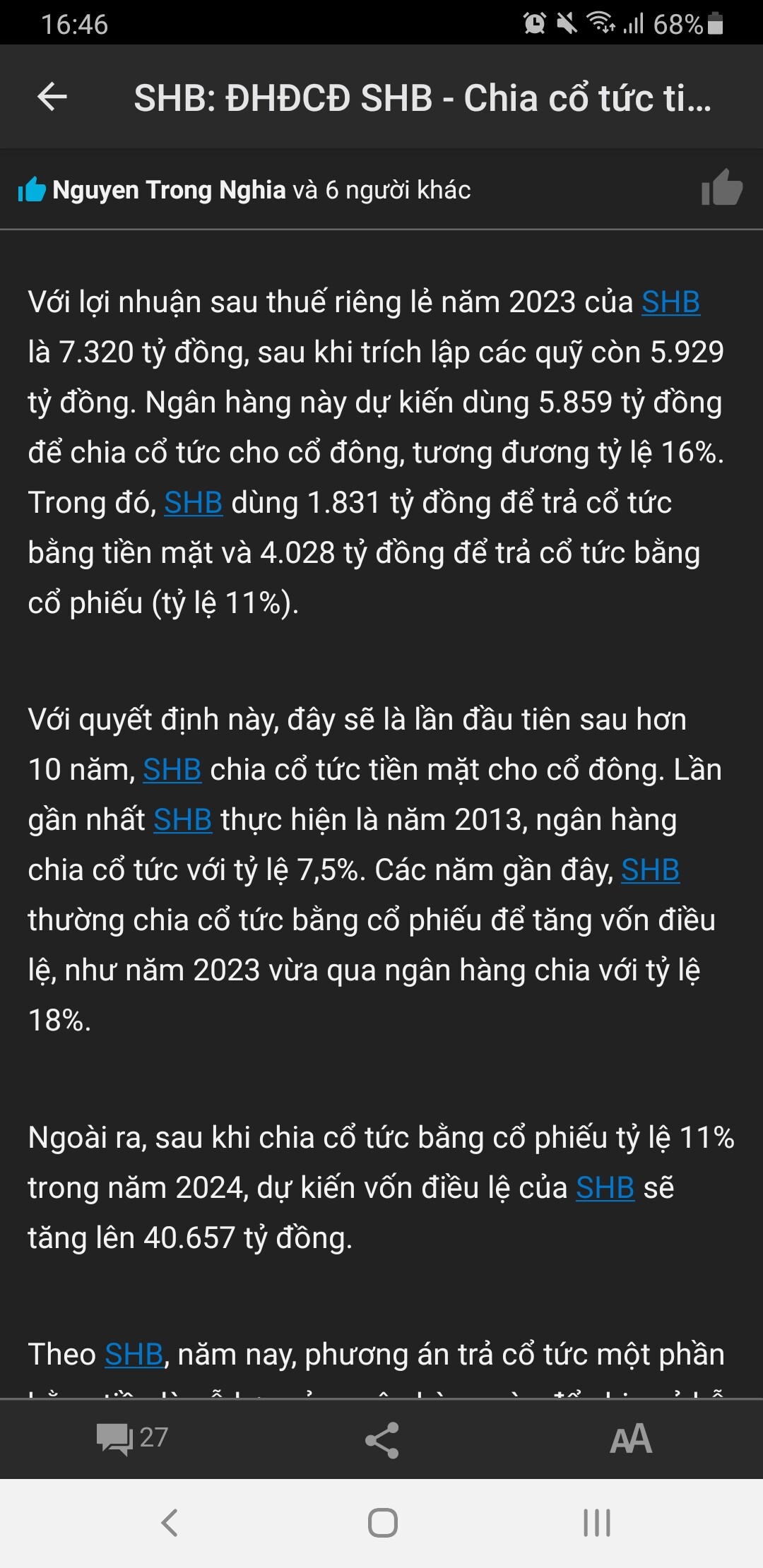This screenshot has width=763, height=1568.
Task: Open the 27 comments
Action: pos(132,1438)
